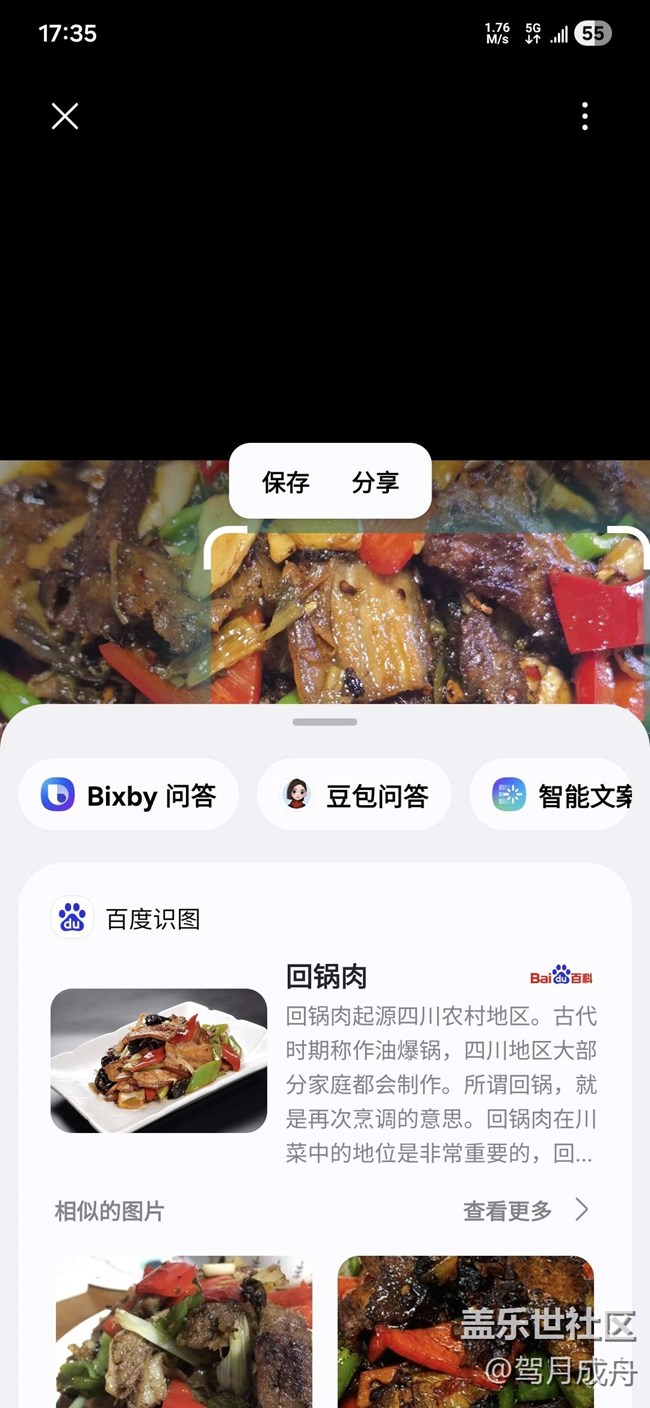Screen dimensions: 650x1408
Task: Open the three-dot overflow menu
Action: click(585, 117)
